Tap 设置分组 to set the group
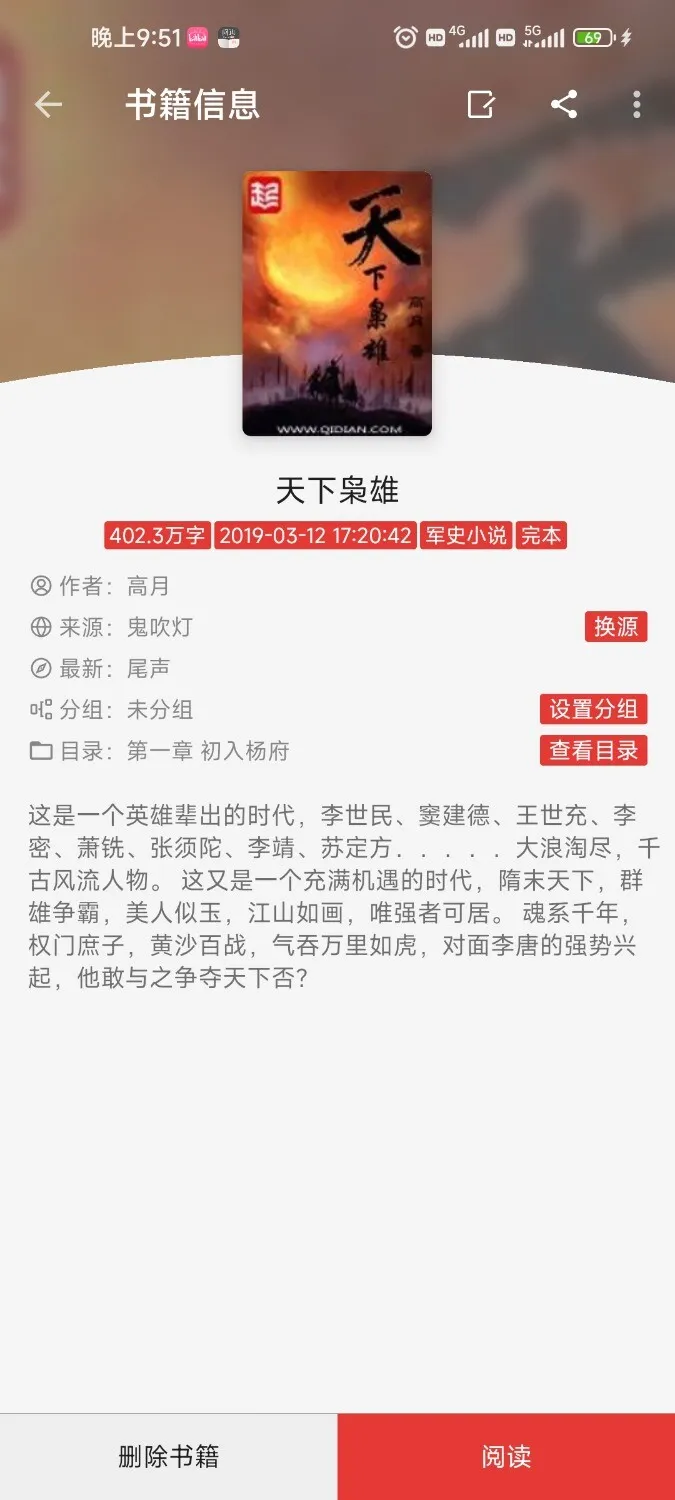 click(593, 709)
